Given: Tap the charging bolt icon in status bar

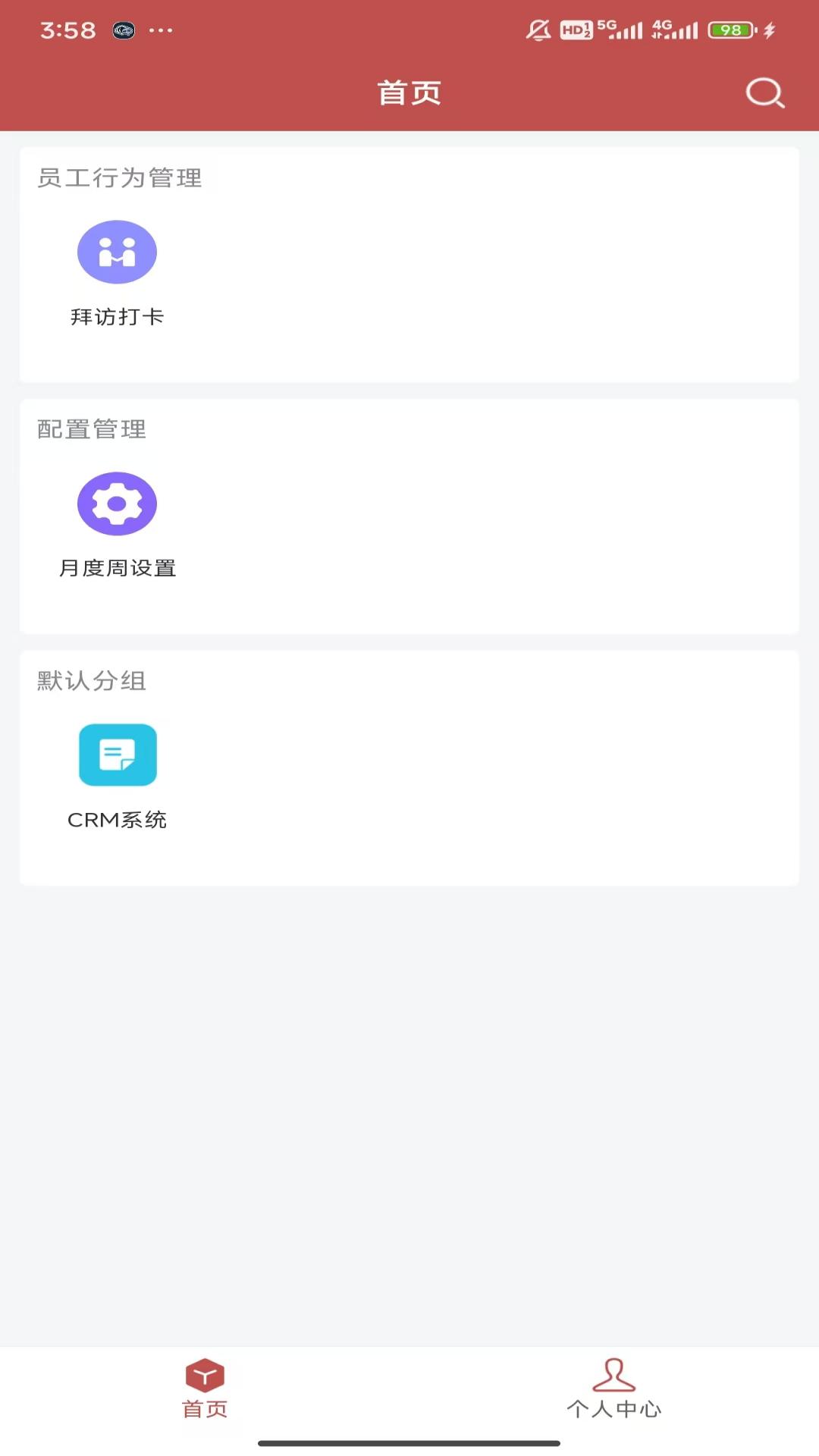Looking at the screenshot, I should pyautogui.click(x=768, y=28).
